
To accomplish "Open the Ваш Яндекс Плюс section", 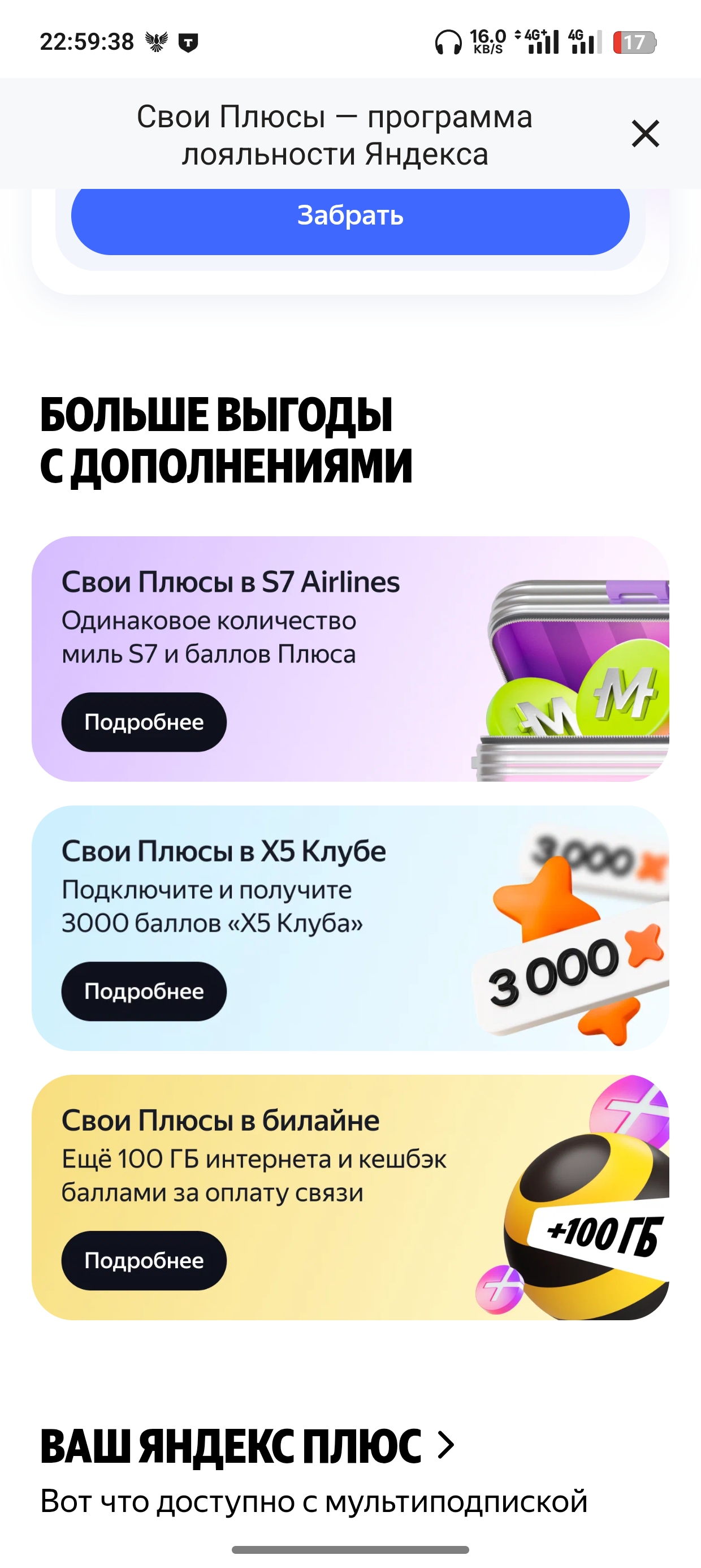I will click(246, 1446).
